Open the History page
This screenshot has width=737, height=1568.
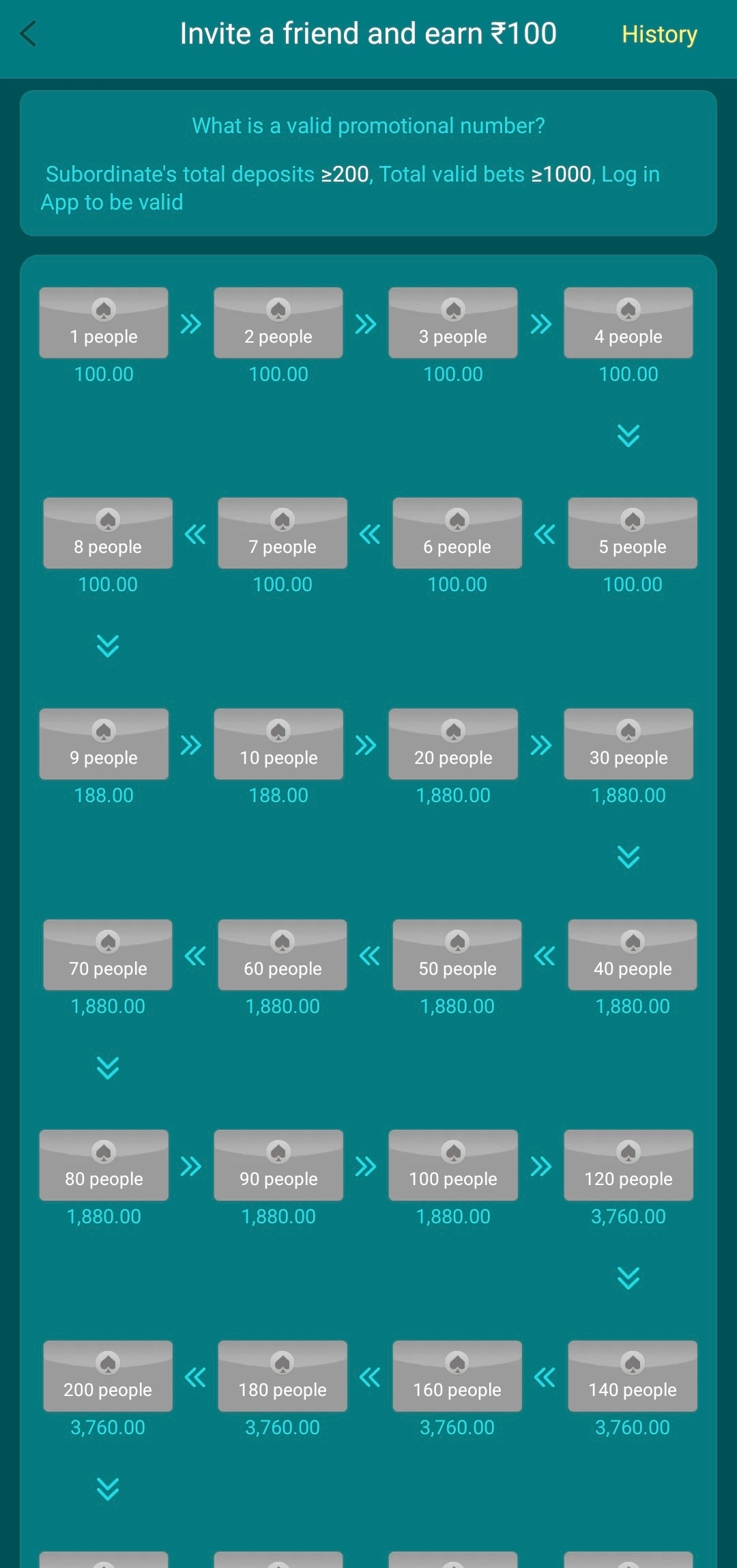(659, 34)
